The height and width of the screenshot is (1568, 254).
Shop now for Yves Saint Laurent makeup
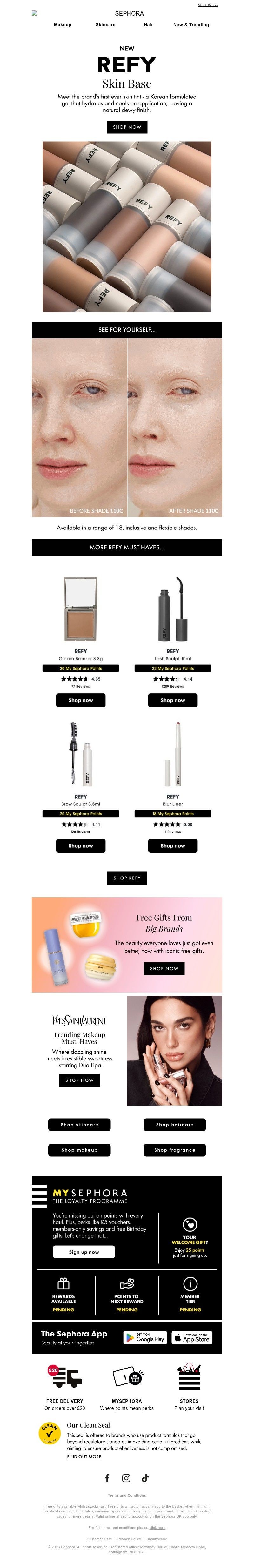79,1080
